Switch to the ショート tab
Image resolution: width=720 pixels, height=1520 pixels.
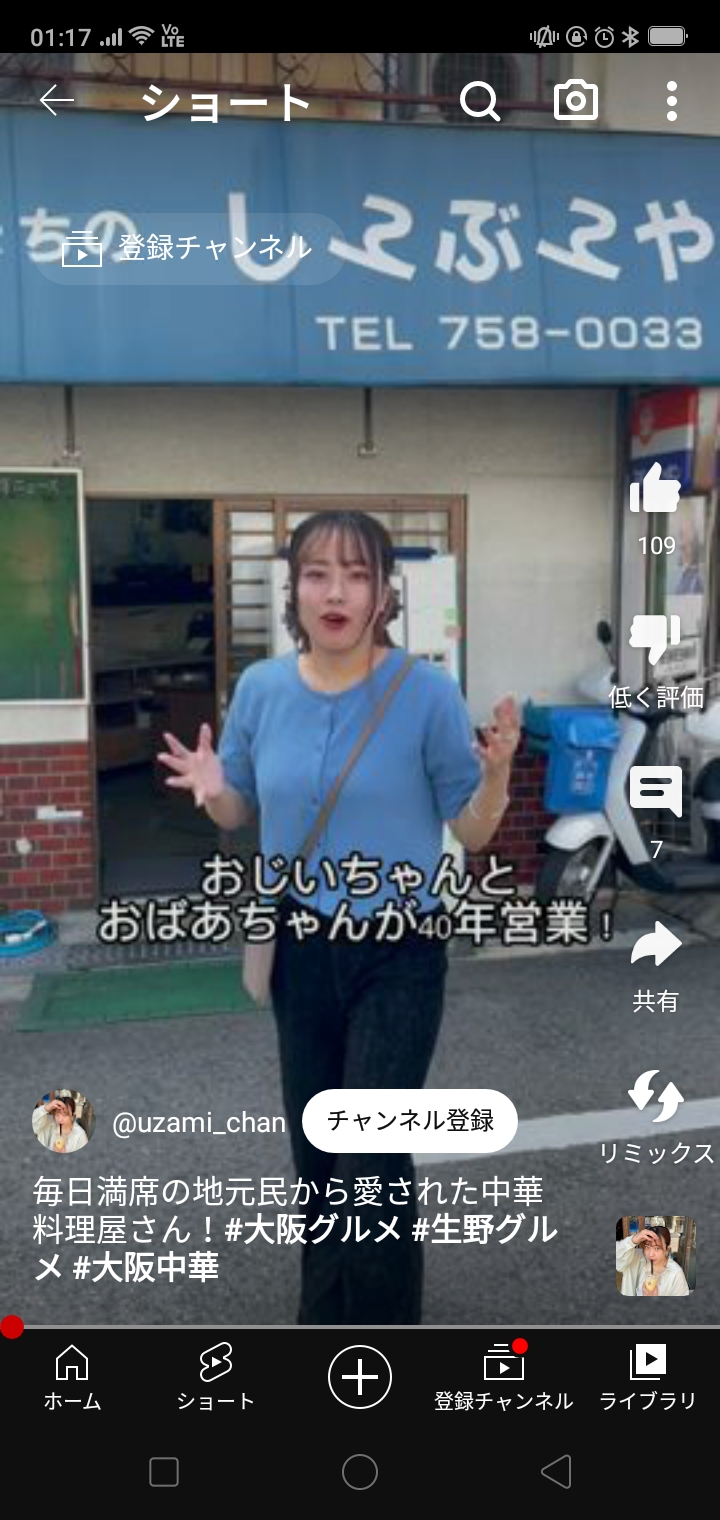(x=215, y=1377)
